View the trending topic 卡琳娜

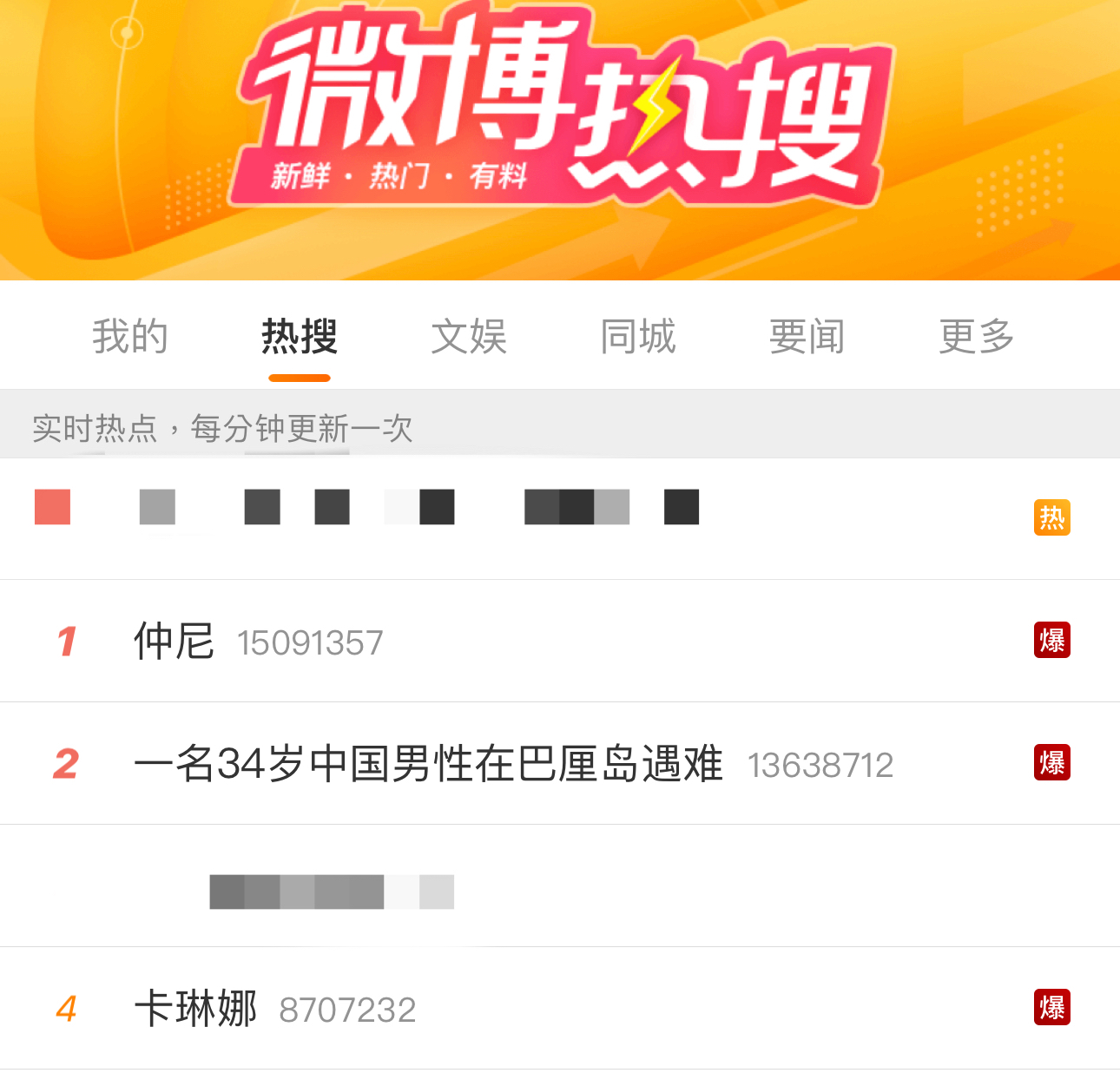click(196, 1009)
